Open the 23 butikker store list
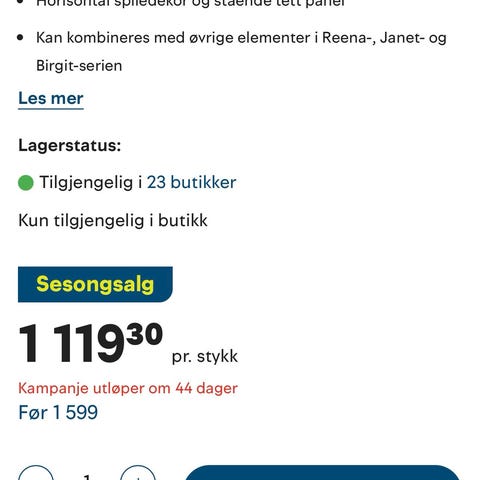 point(191,182)
